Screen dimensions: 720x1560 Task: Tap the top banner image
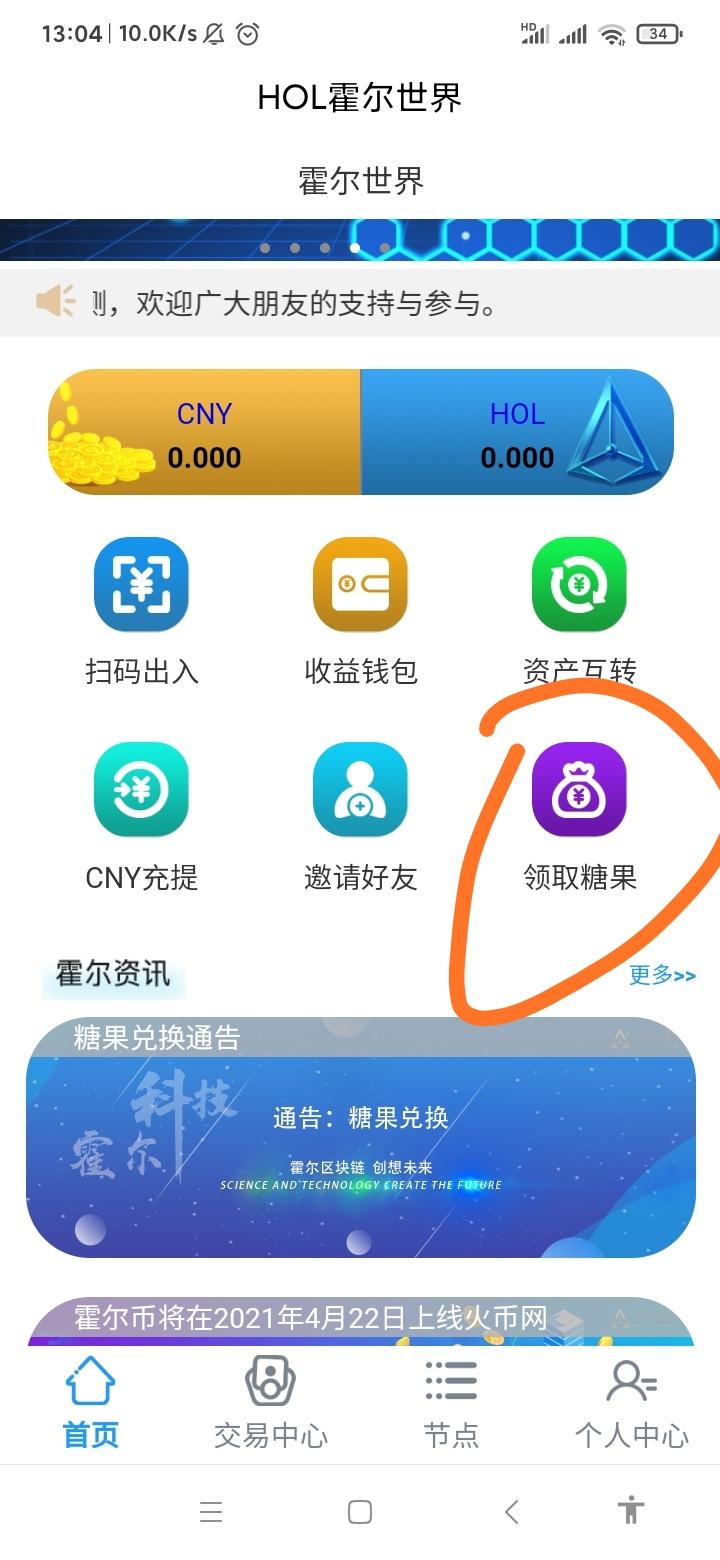coord(360,240)
